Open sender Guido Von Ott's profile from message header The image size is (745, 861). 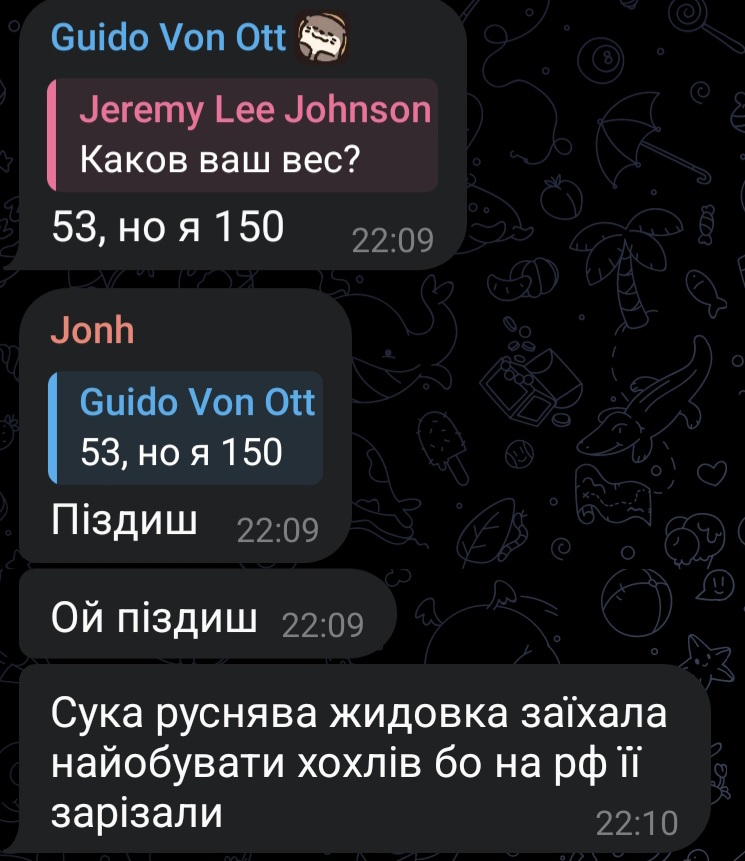pos(168,38)
